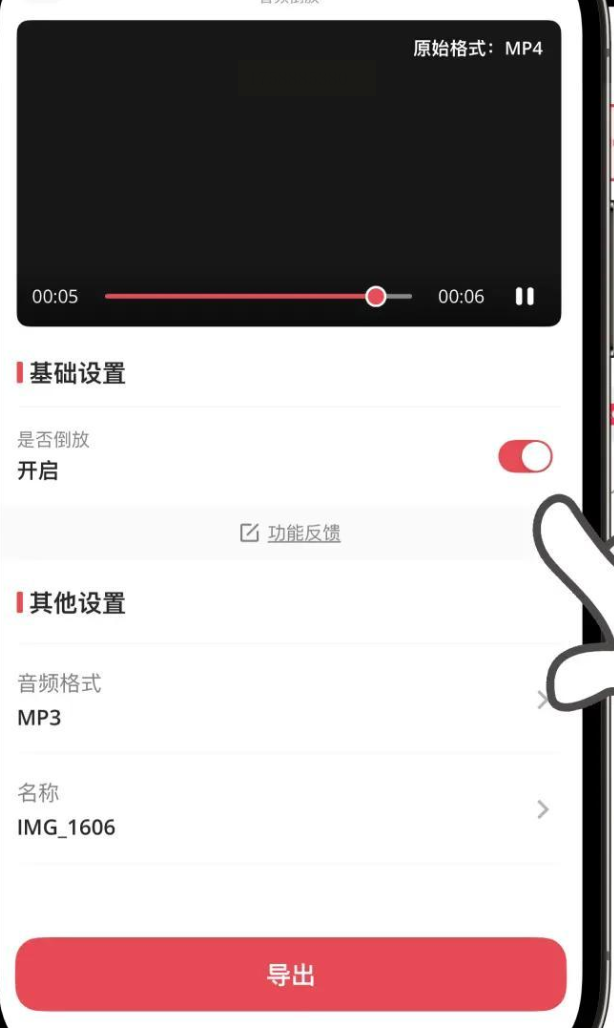Turn off the 是否倒放 switch
The image size is (614, 1028).
(x=525, y=456)
